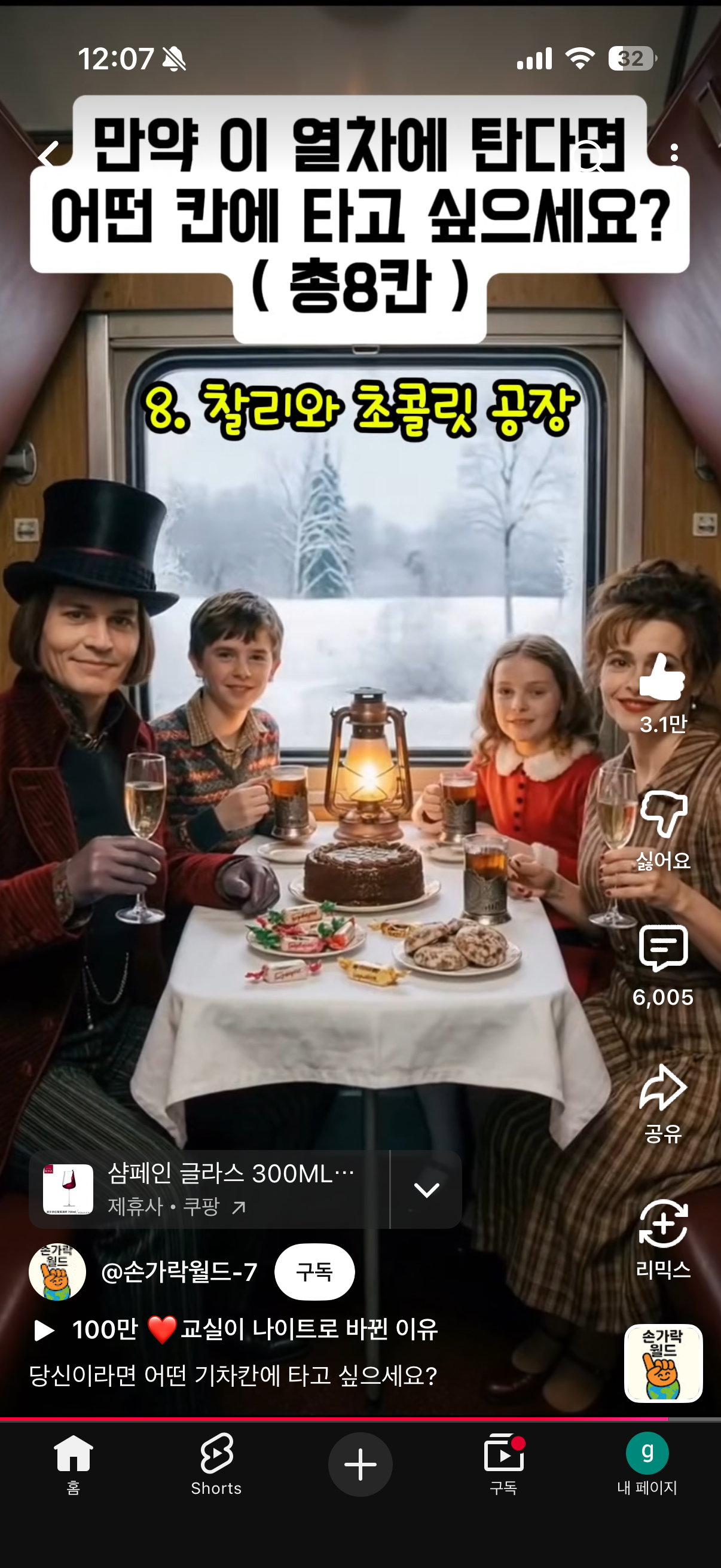Subscribe with the 구독 button

pos(314,1272)
